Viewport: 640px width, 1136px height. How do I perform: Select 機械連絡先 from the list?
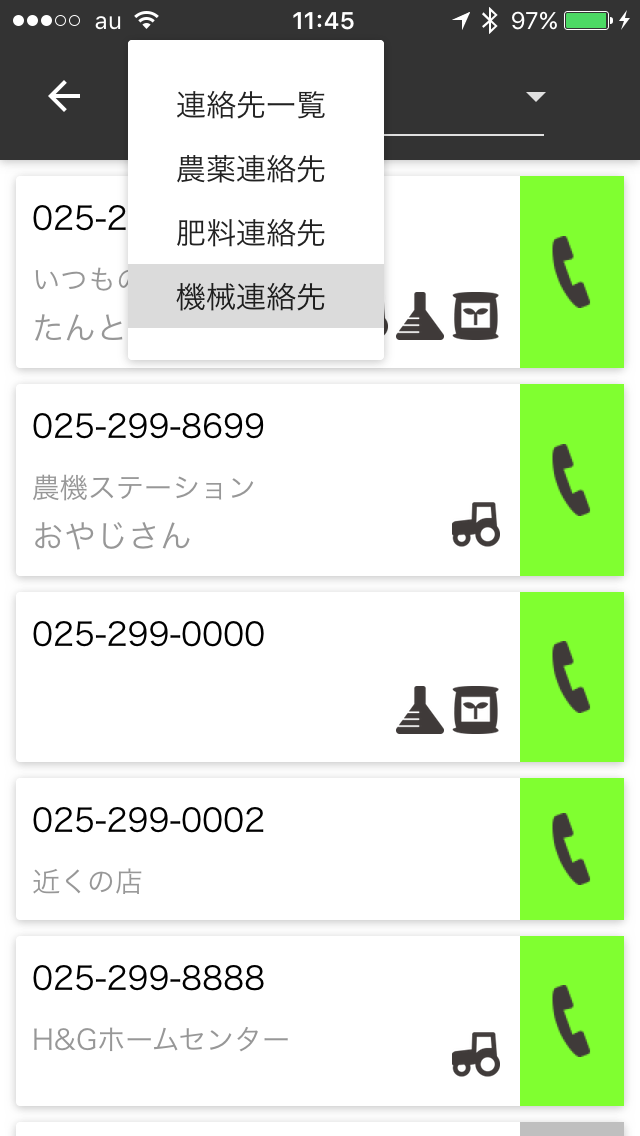(x=252, y=297)
